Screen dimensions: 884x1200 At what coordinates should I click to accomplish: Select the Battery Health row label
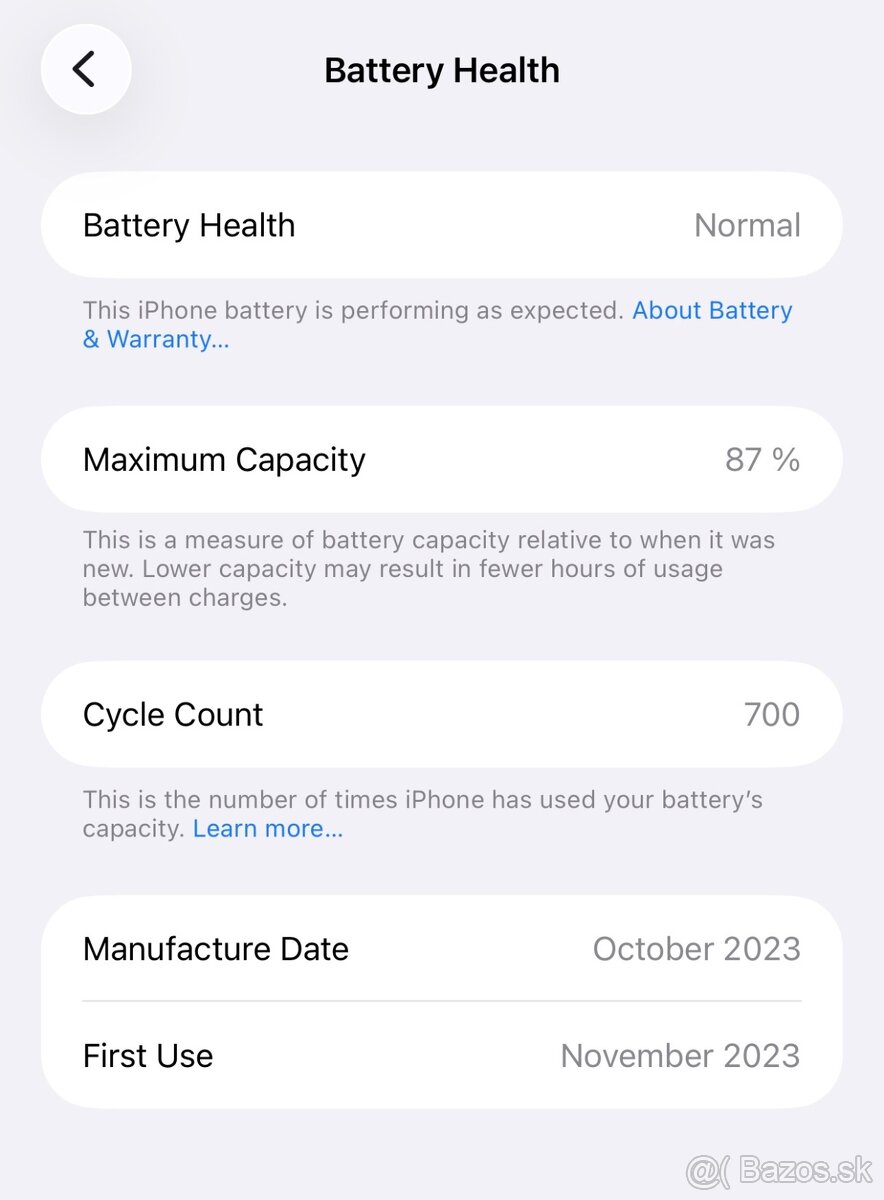click(189, 225)
